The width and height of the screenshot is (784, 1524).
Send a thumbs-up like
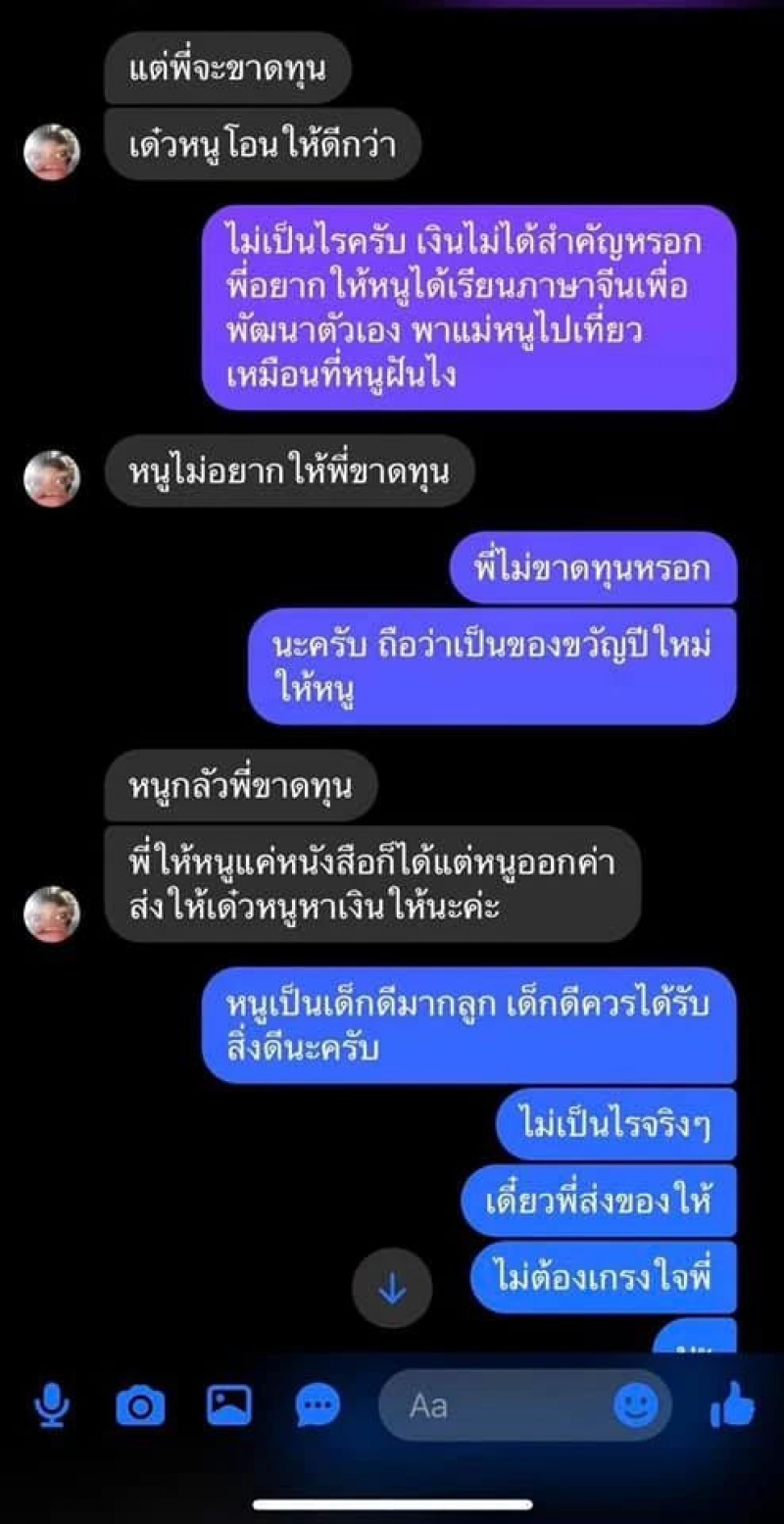click(732, 1406)
